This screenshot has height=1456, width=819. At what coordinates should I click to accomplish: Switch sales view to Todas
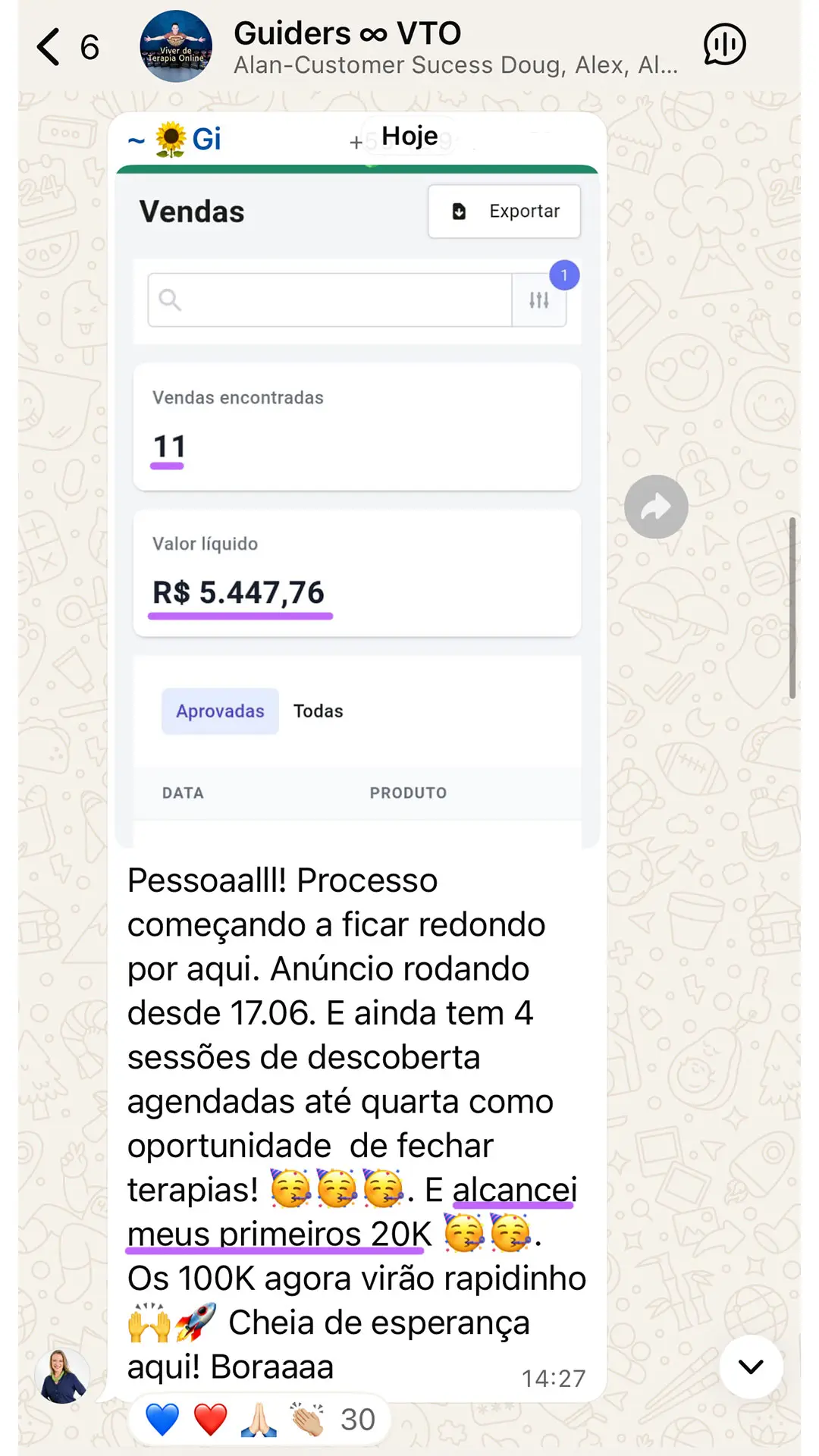click(318, 711)
